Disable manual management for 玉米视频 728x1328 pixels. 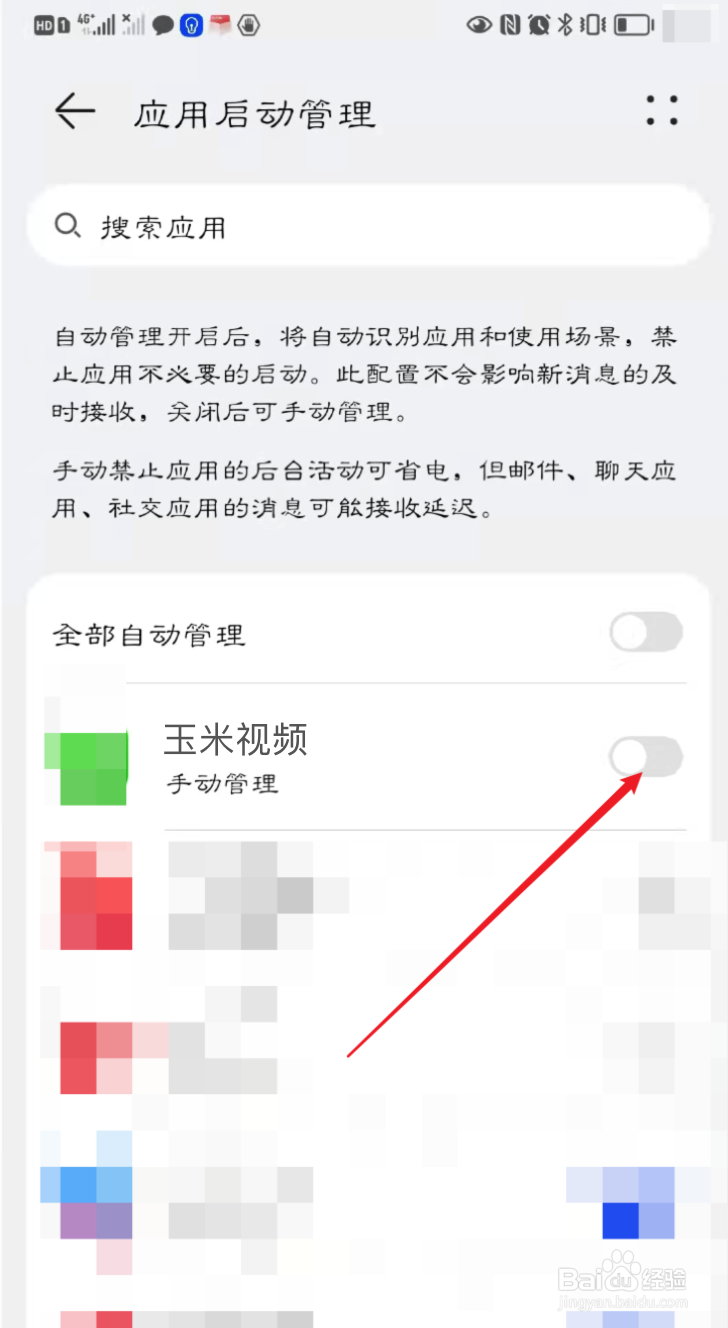pyautogui.click(x=645, y=757)
